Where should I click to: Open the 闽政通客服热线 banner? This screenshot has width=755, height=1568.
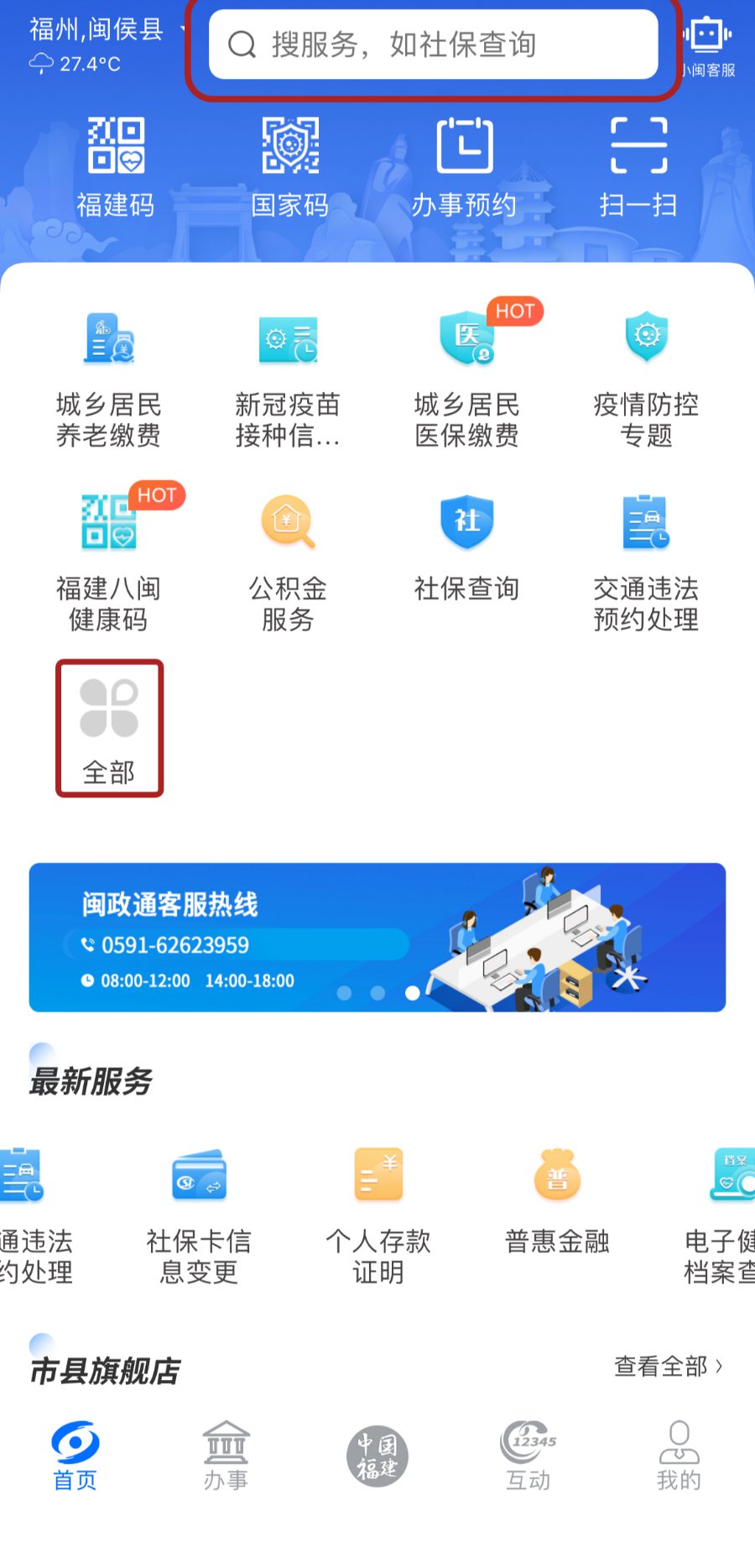pos(377,937)
